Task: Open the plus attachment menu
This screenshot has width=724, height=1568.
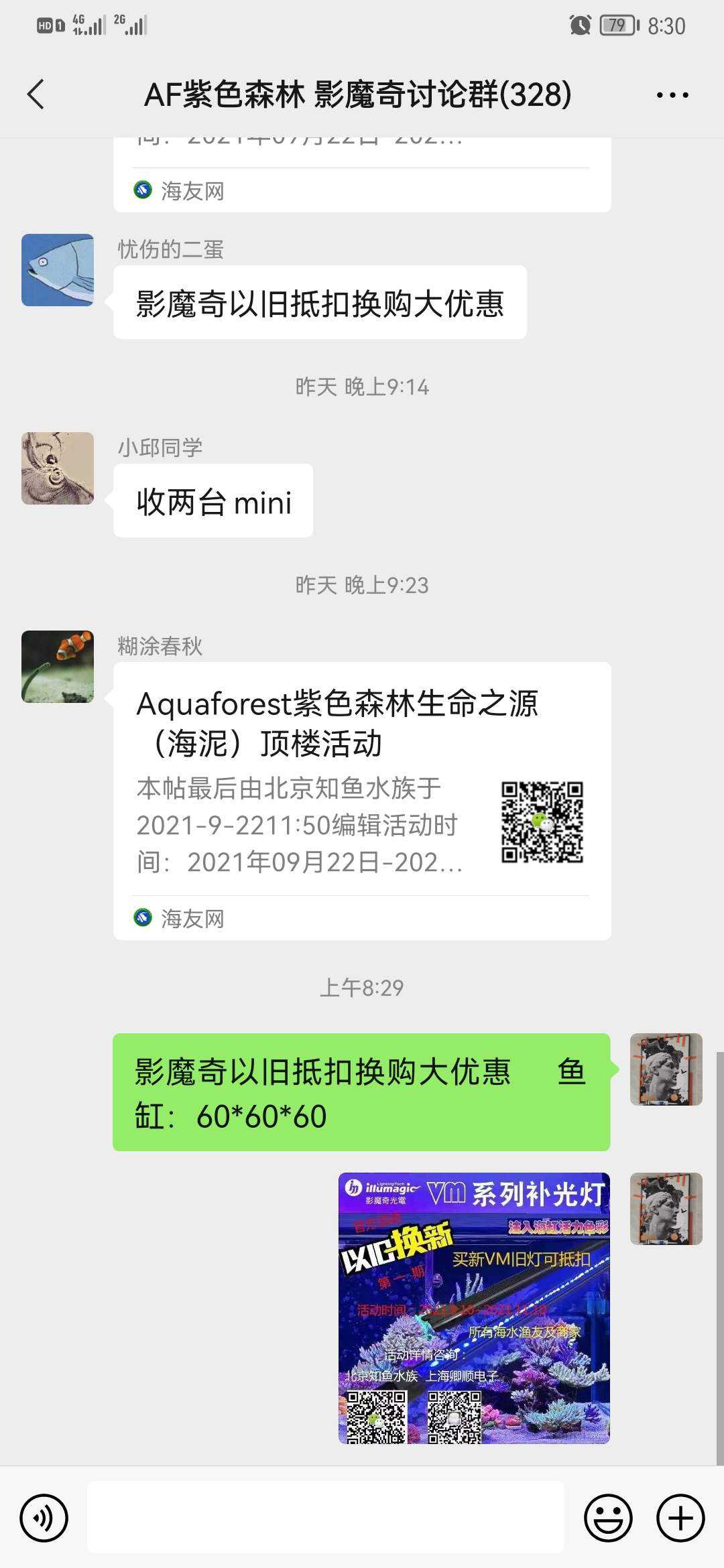Action: pyautogui.click(x=680, y=1517)
